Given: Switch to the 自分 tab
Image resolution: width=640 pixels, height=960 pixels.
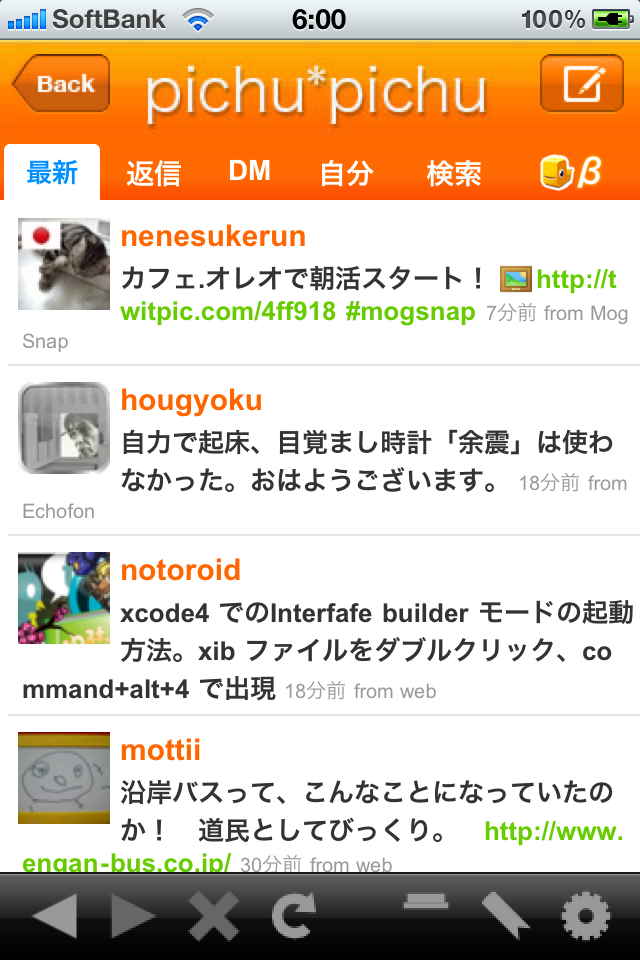Looking at the screenshot, I should click(346, 173).
